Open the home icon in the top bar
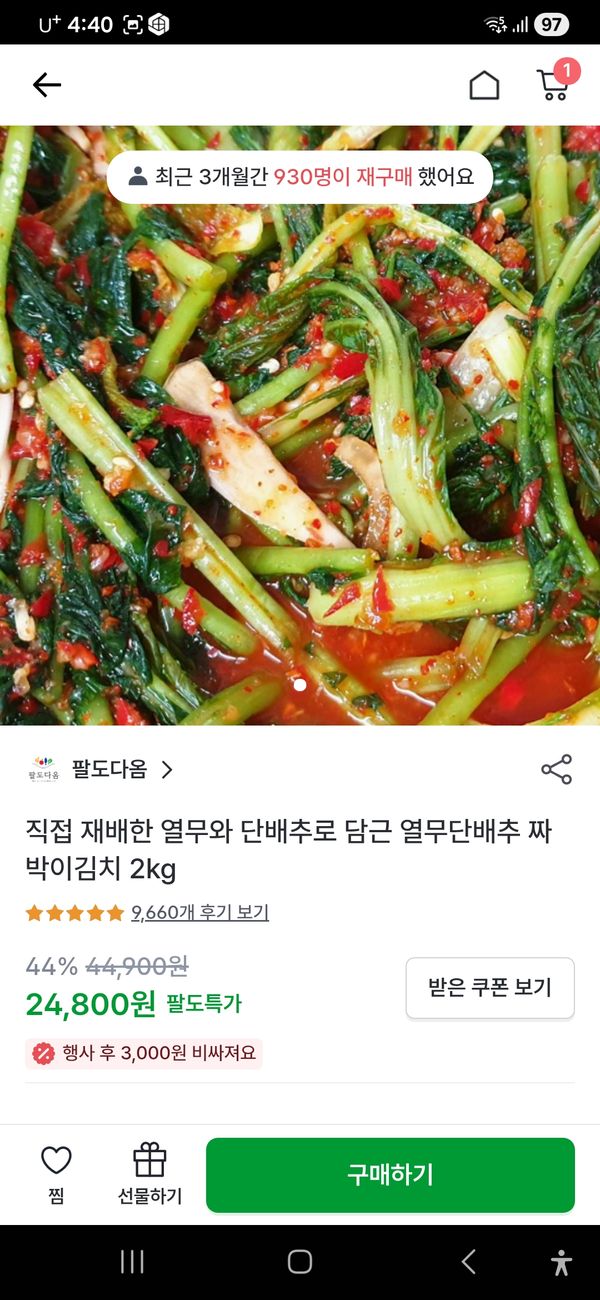The height and width of the screenshot is (1300, 600). 484,85
